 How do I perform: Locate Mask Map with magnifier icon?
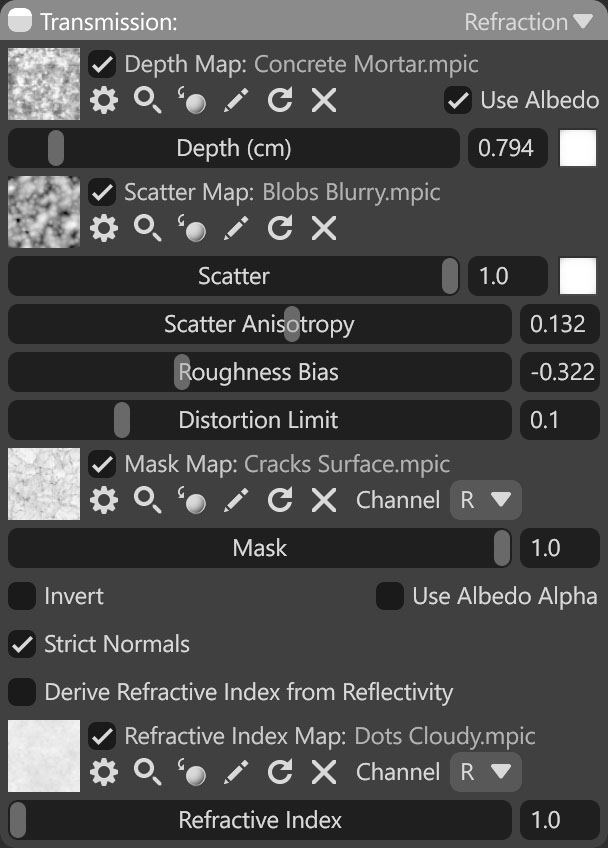pyautogui.click(x=148, y=499)
